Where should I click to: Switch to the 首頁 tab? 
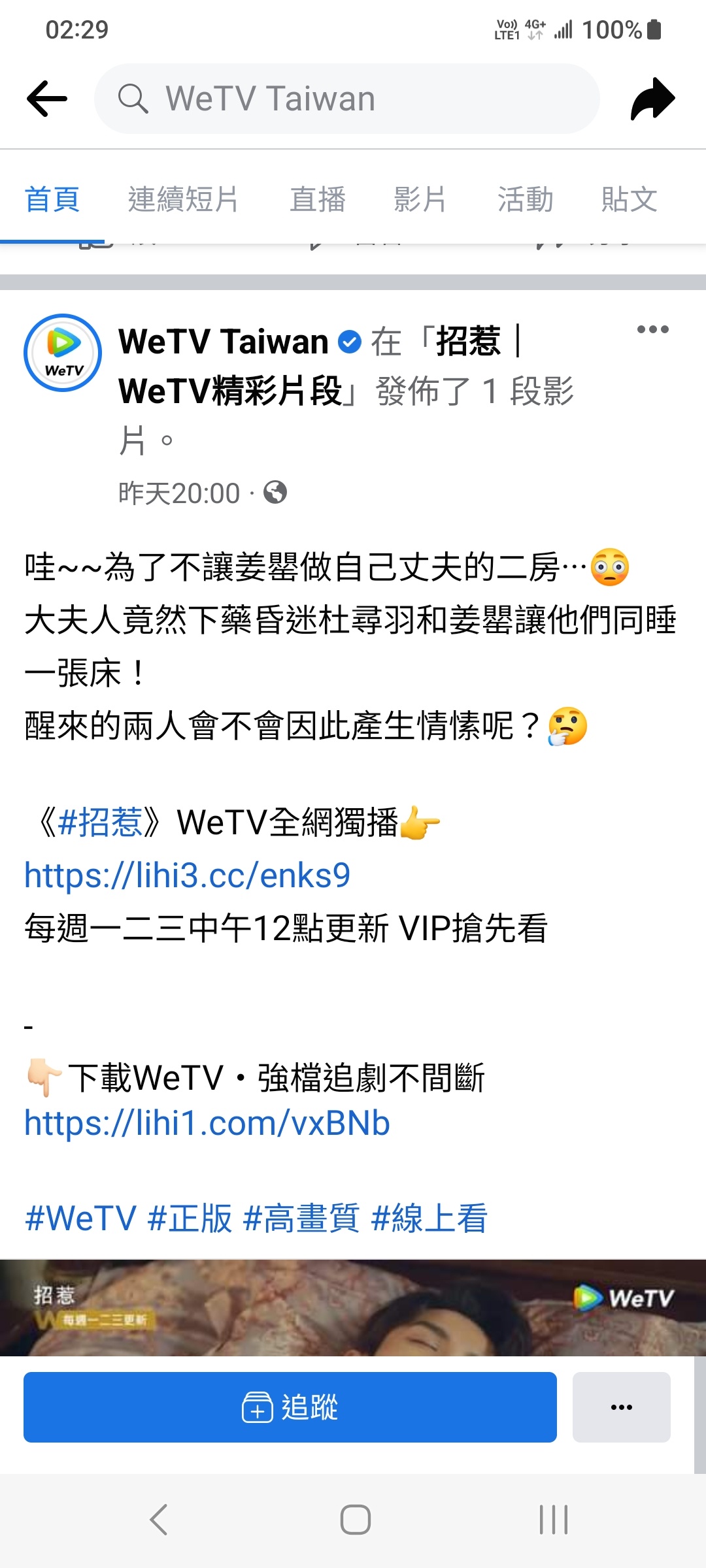coord(52,199)
